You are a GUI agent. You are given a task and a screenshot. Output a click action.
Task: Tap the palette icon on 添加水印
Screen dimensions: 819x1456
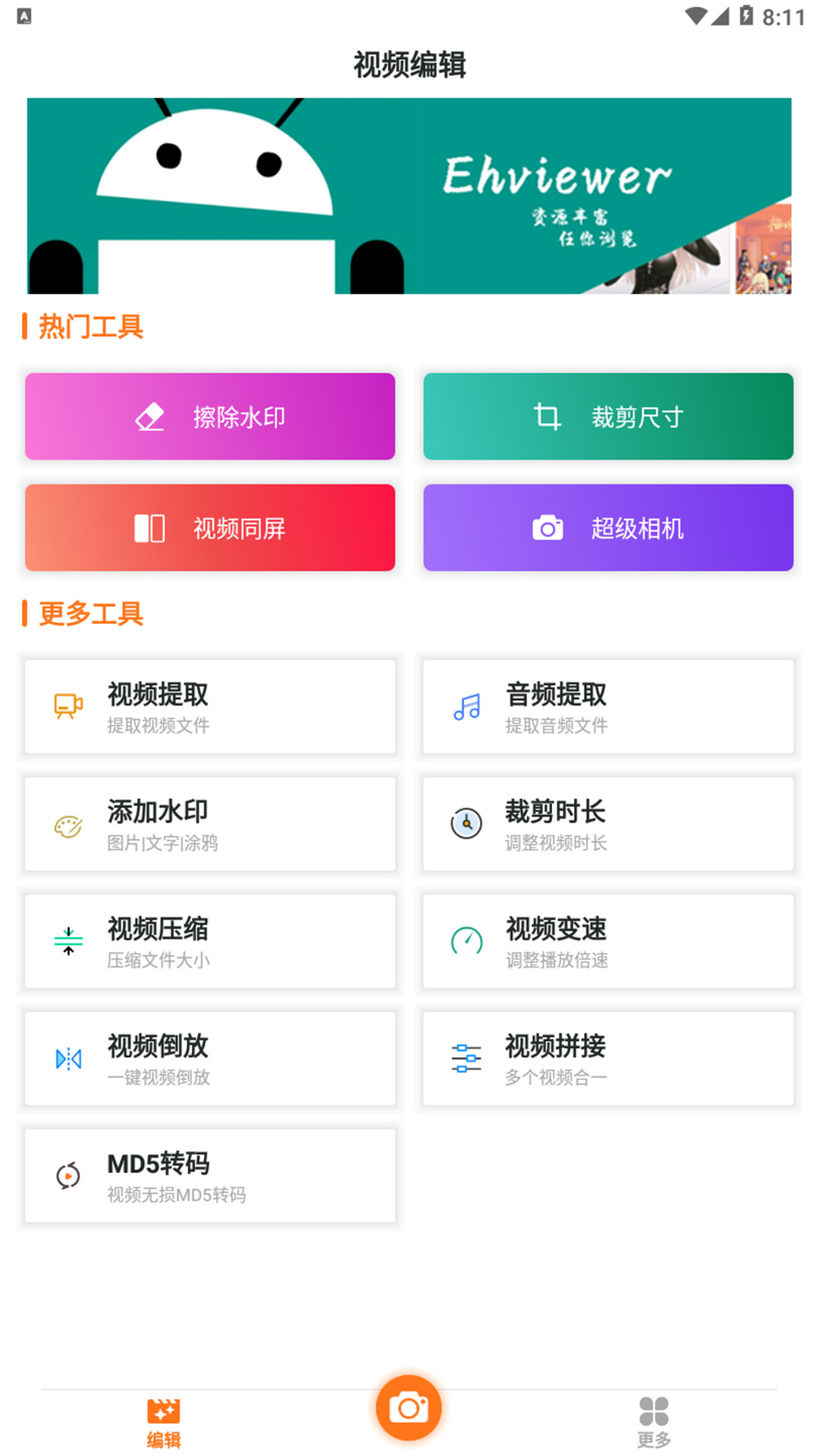pos(67,824)
